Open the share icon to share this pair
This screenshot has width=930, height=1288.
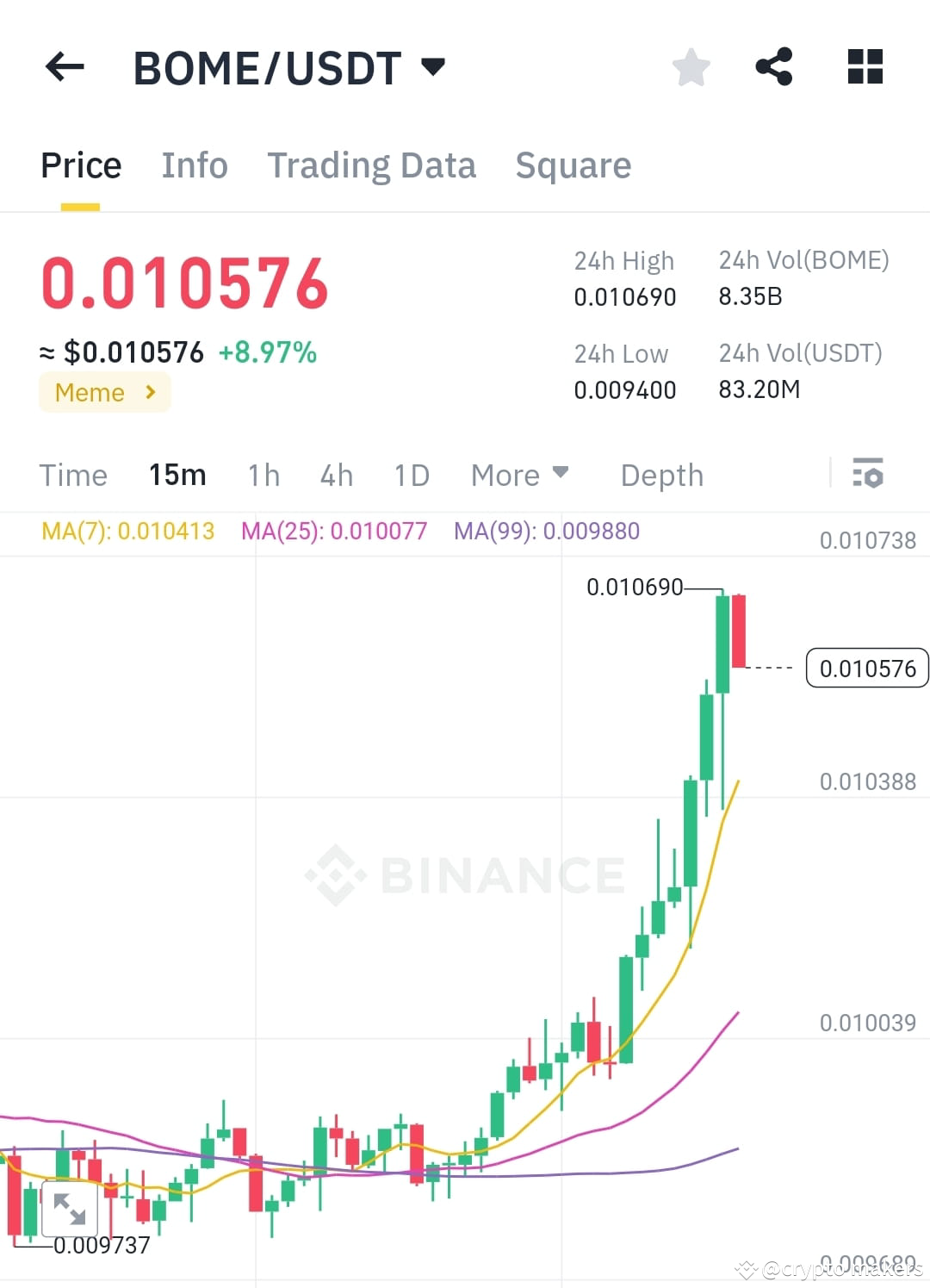click(x=774, y=66)
